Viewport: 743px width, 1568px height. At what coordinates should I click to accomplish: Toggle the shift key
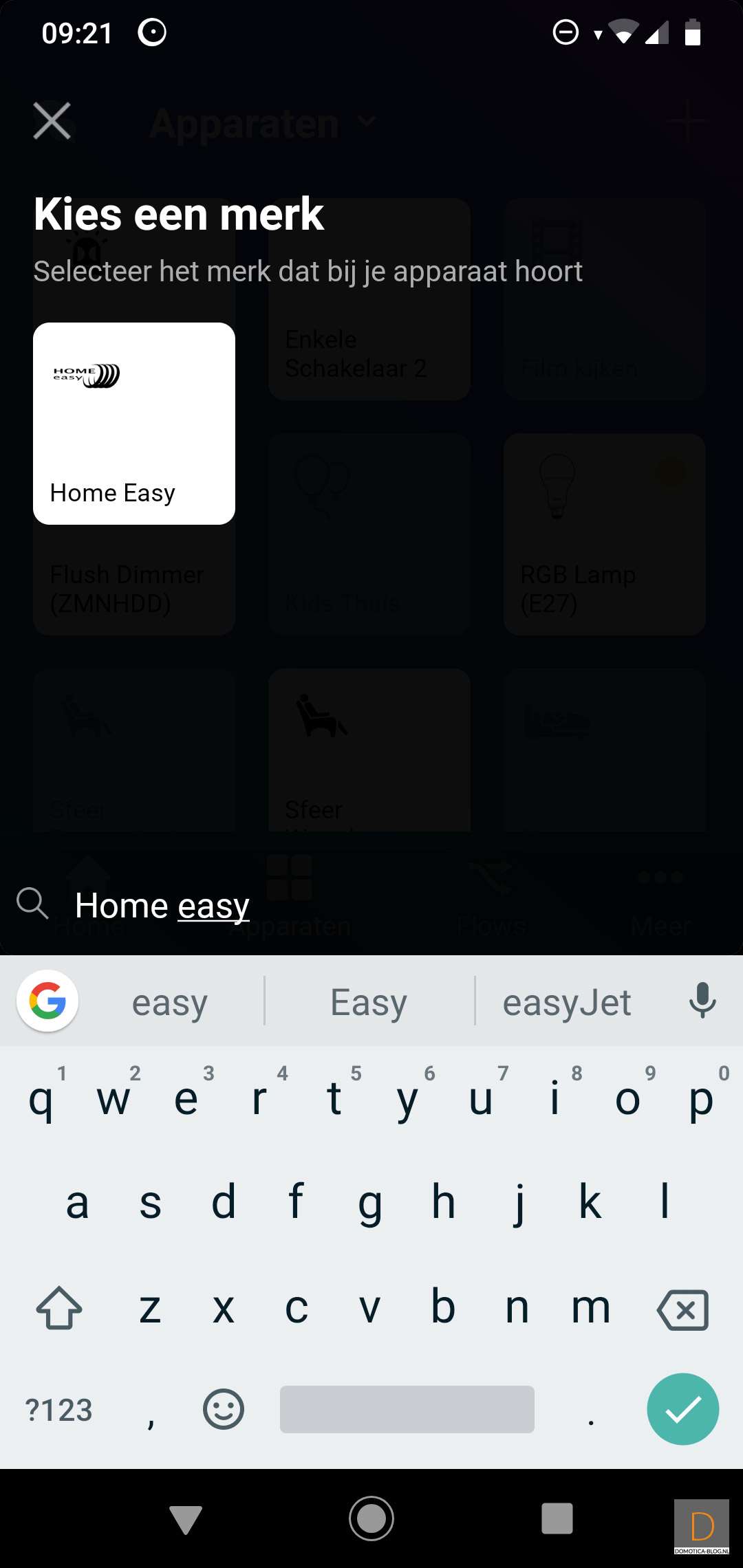coord(59,1309)
